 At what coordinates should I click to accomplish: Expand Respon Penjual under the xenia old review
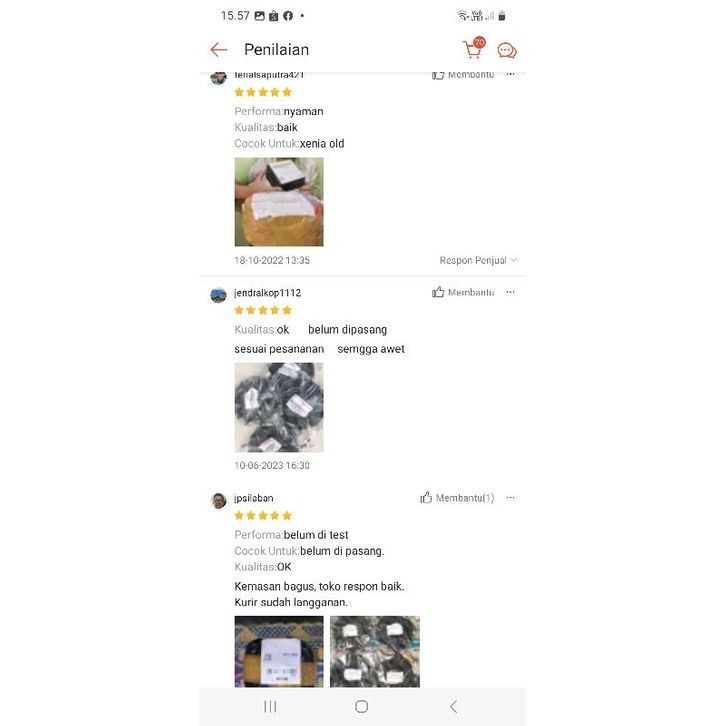[x=478, y=260]
